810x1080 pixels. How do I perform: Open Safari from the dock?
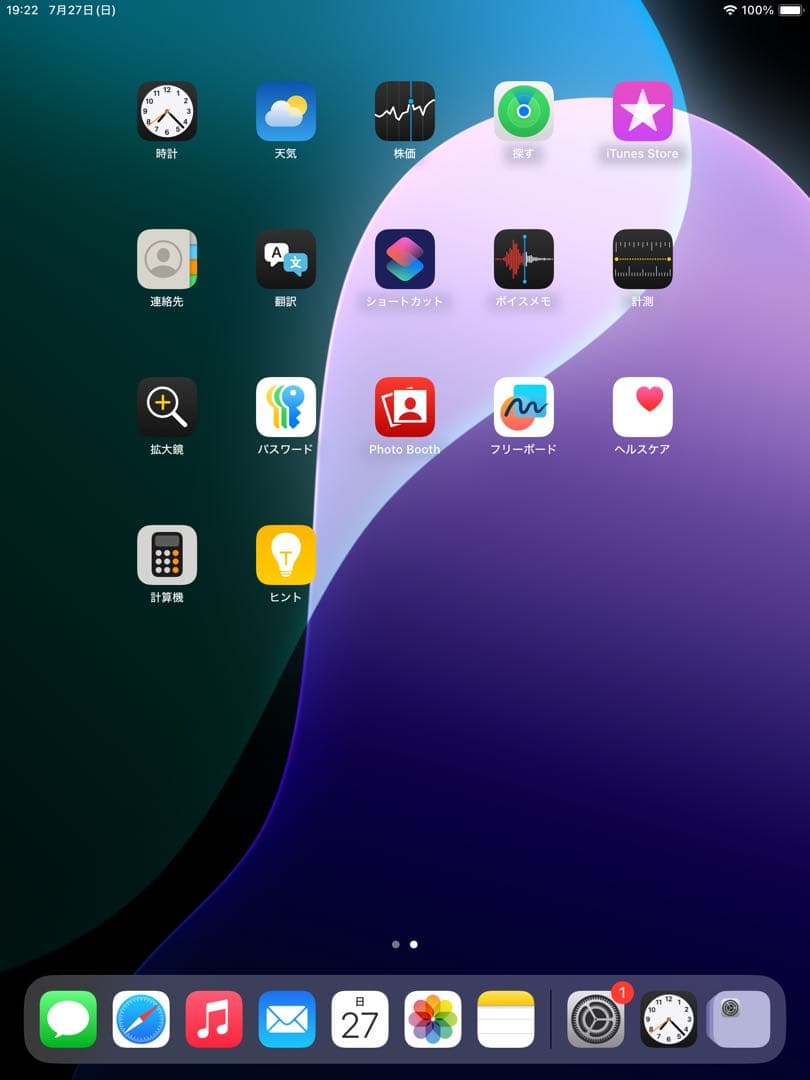141,1019
